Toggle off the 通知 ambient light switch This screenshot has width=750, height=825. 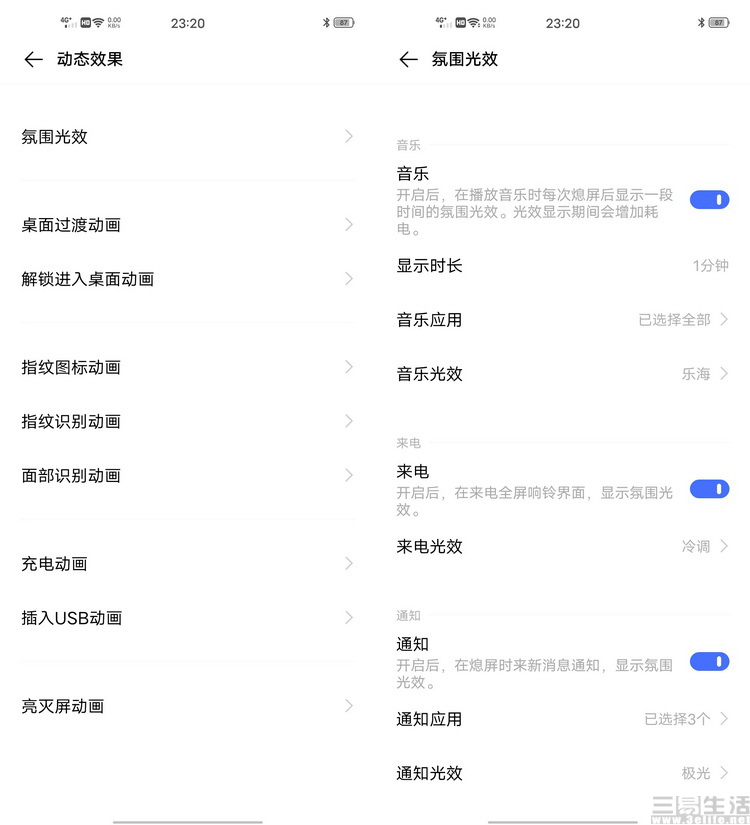click(x=709, y=662)
